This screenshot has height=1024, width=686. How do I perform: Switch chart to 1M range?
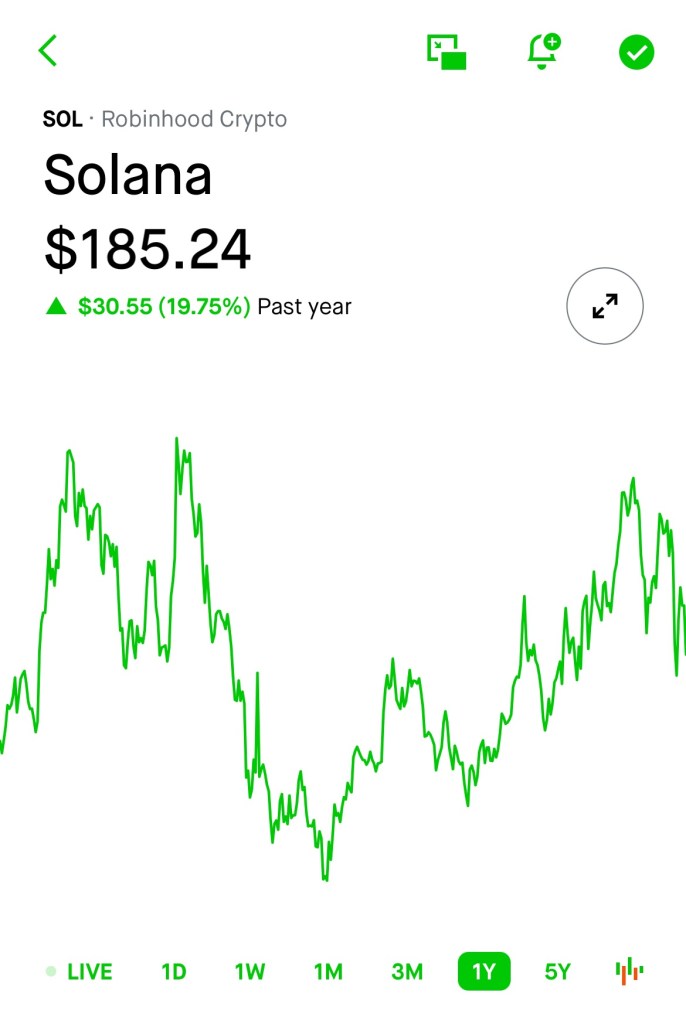tap(328, 971)
